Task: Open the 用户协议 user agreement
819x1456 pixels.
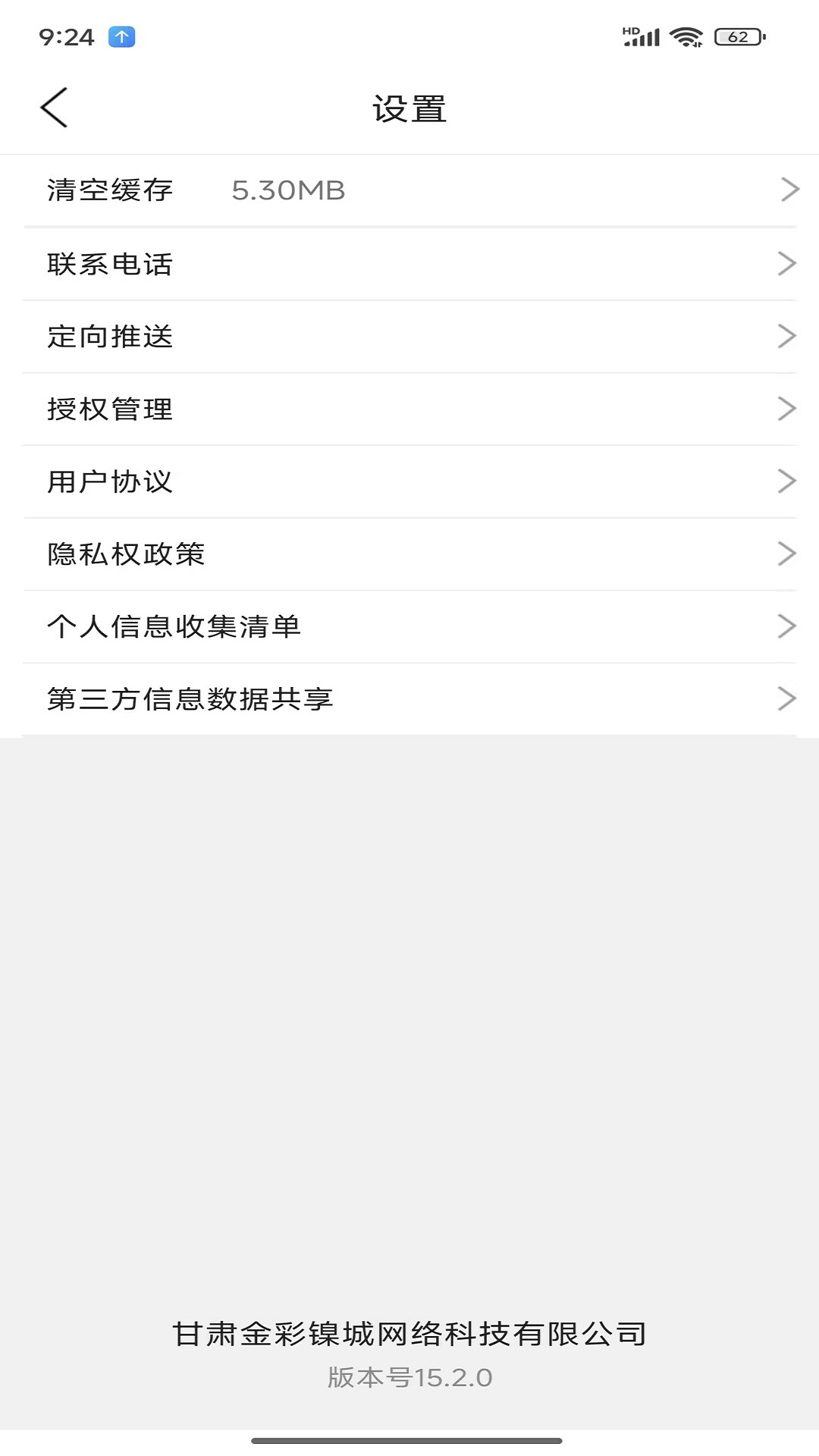Action: point(110,481)
